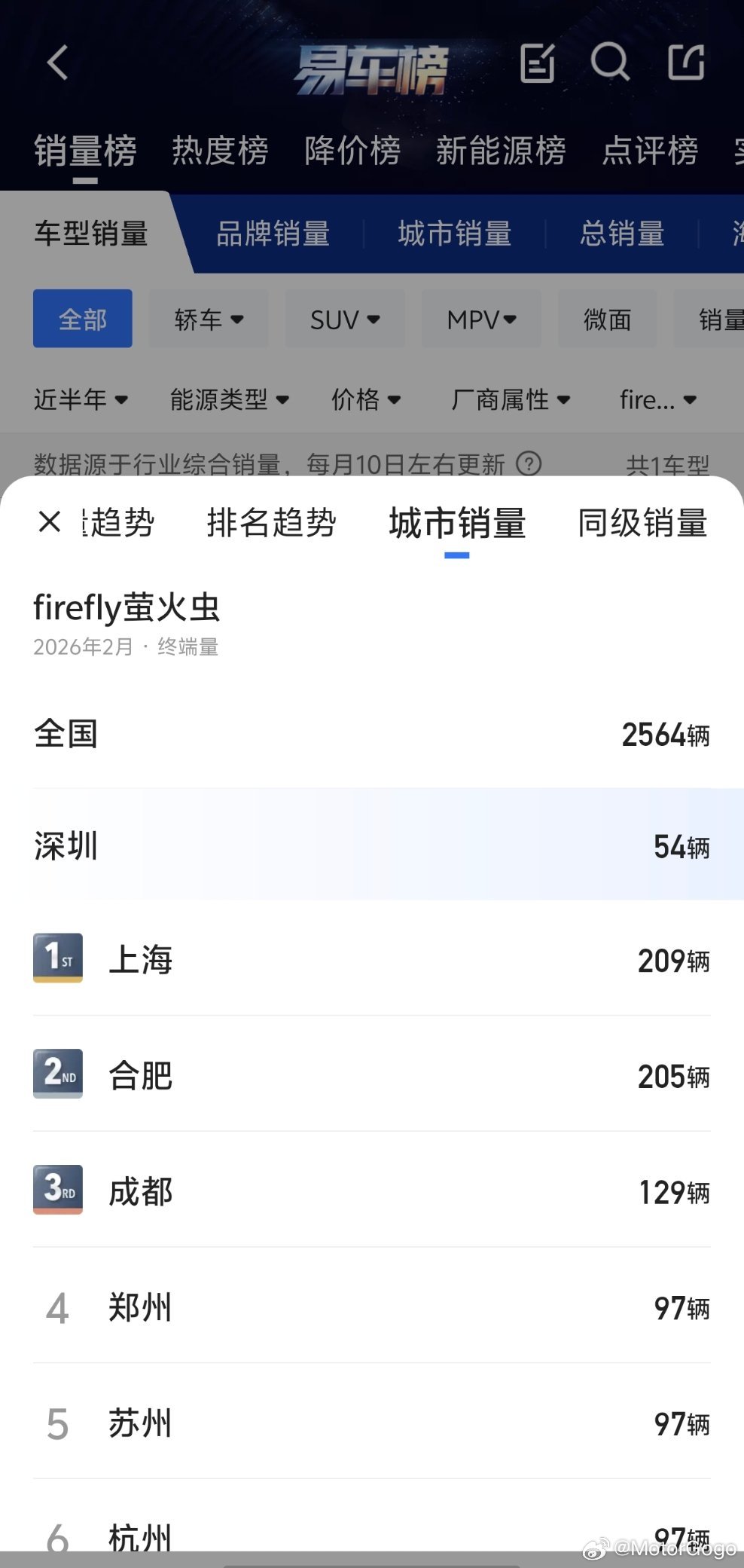Click the 1st place badge beside 上海
Screen dimensions: 744x1568
[57, 958]
